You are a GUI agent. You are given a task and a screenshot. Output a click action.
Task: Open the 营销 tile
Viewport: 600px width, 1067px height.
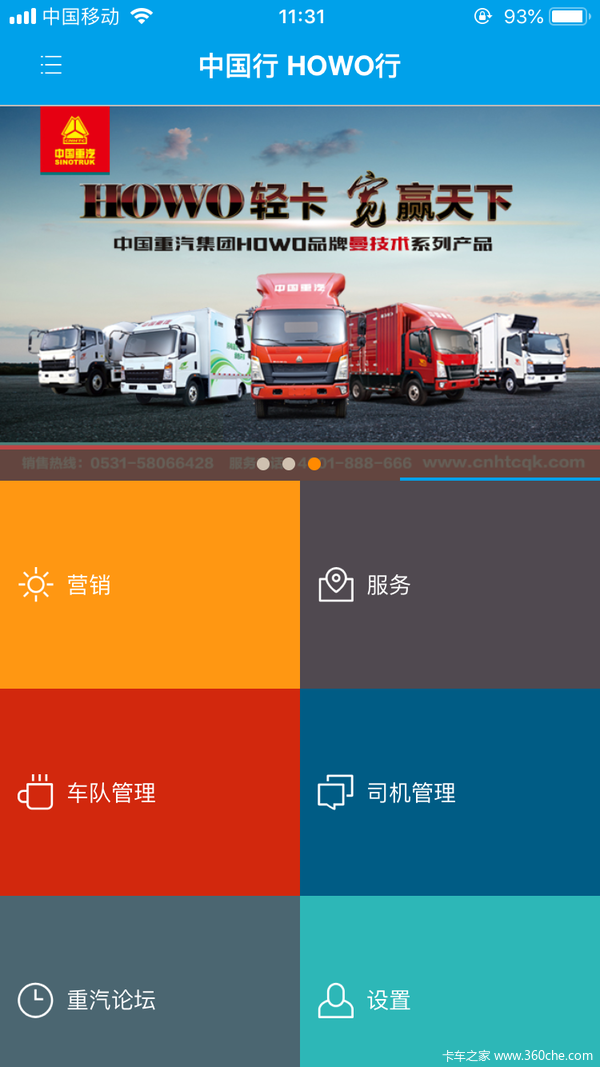click(150, 585)
